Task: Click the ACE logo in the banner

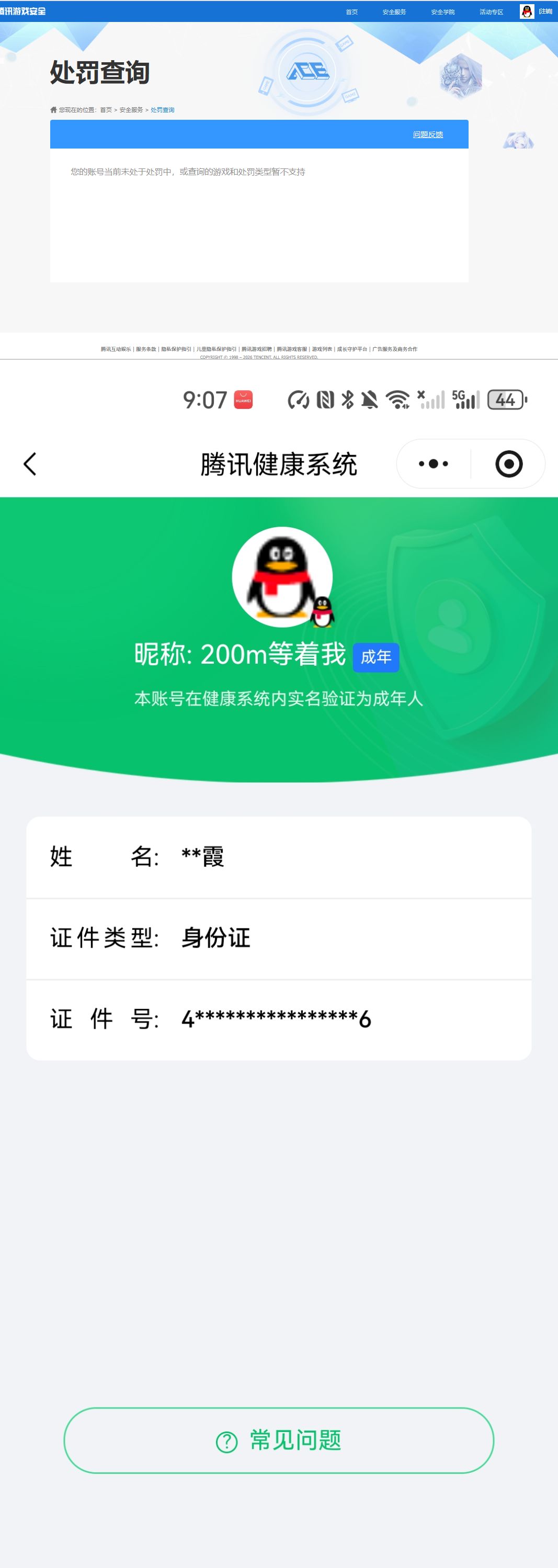Action: tap(308, 72)
